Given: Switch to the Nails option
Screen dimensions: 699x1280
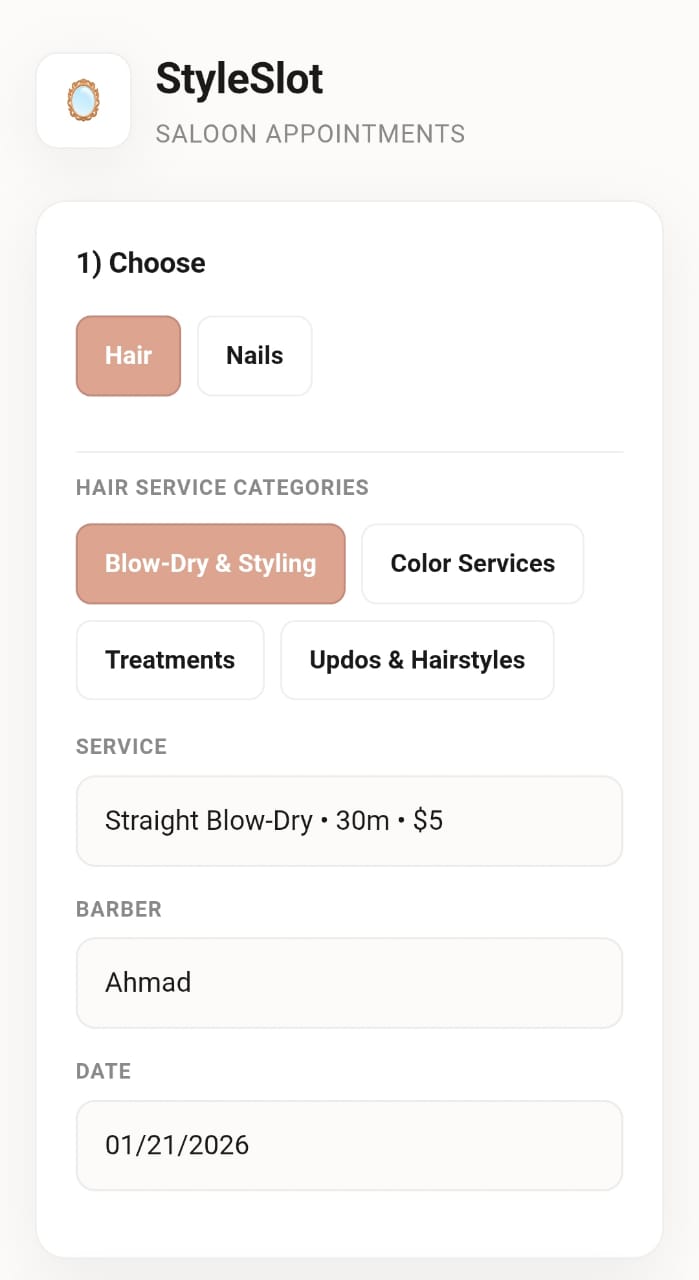Looking at the screenshot, I should point(254,356).
